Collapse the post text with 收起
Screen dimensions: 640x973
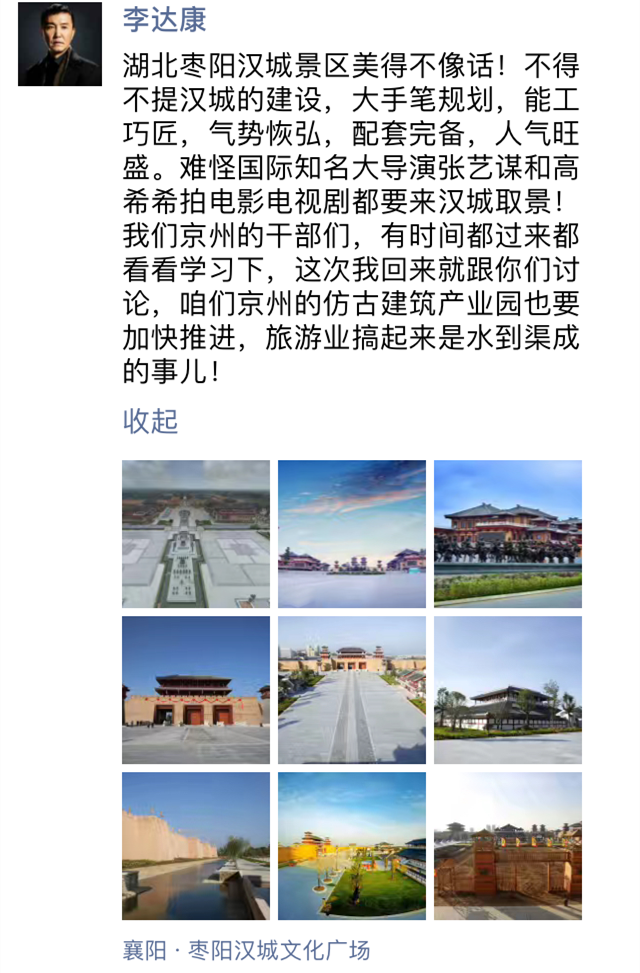coord(150,421)
